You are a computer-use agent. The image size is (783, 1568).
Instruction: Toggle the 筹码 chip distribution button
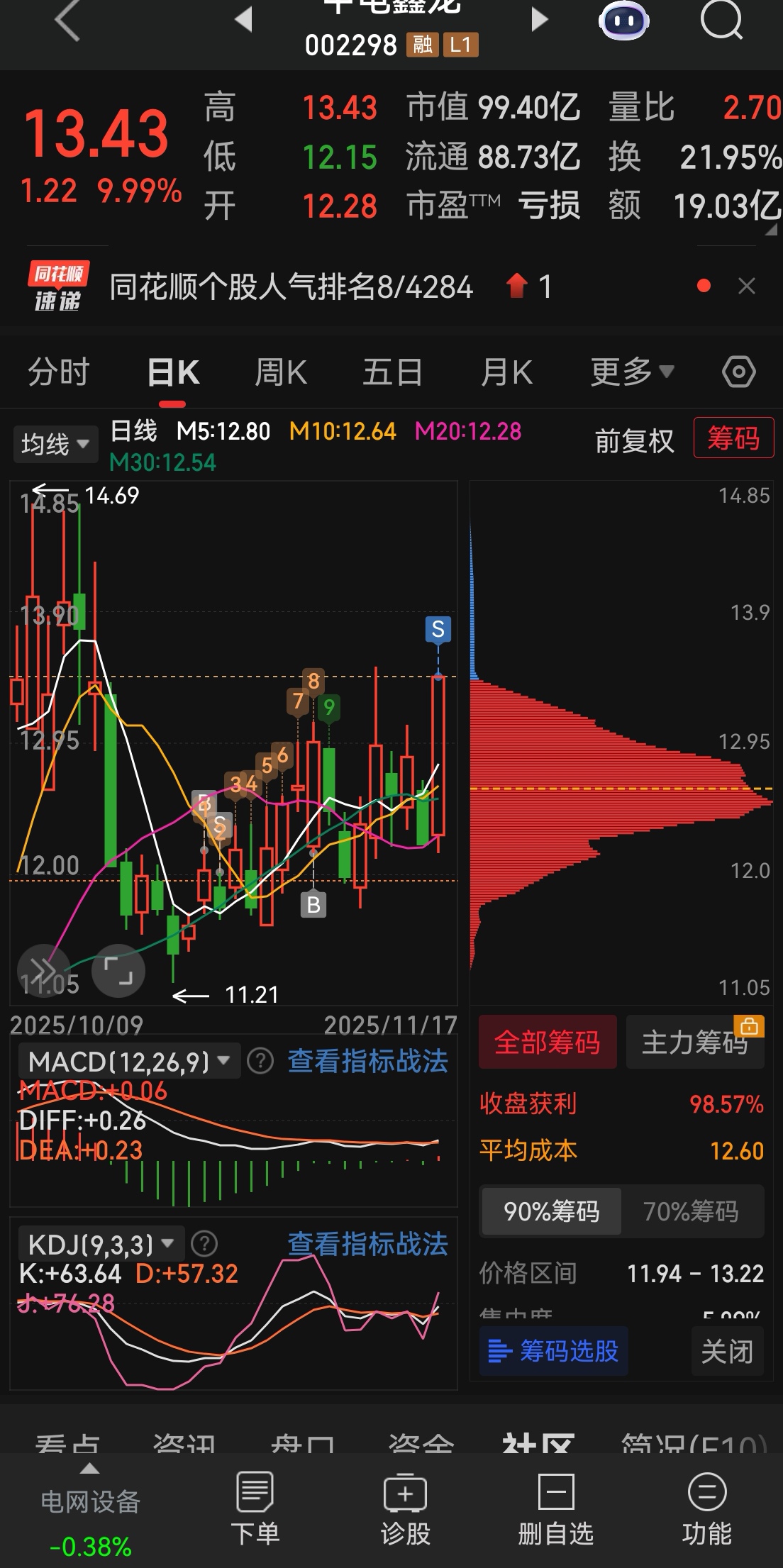[733, 439]
